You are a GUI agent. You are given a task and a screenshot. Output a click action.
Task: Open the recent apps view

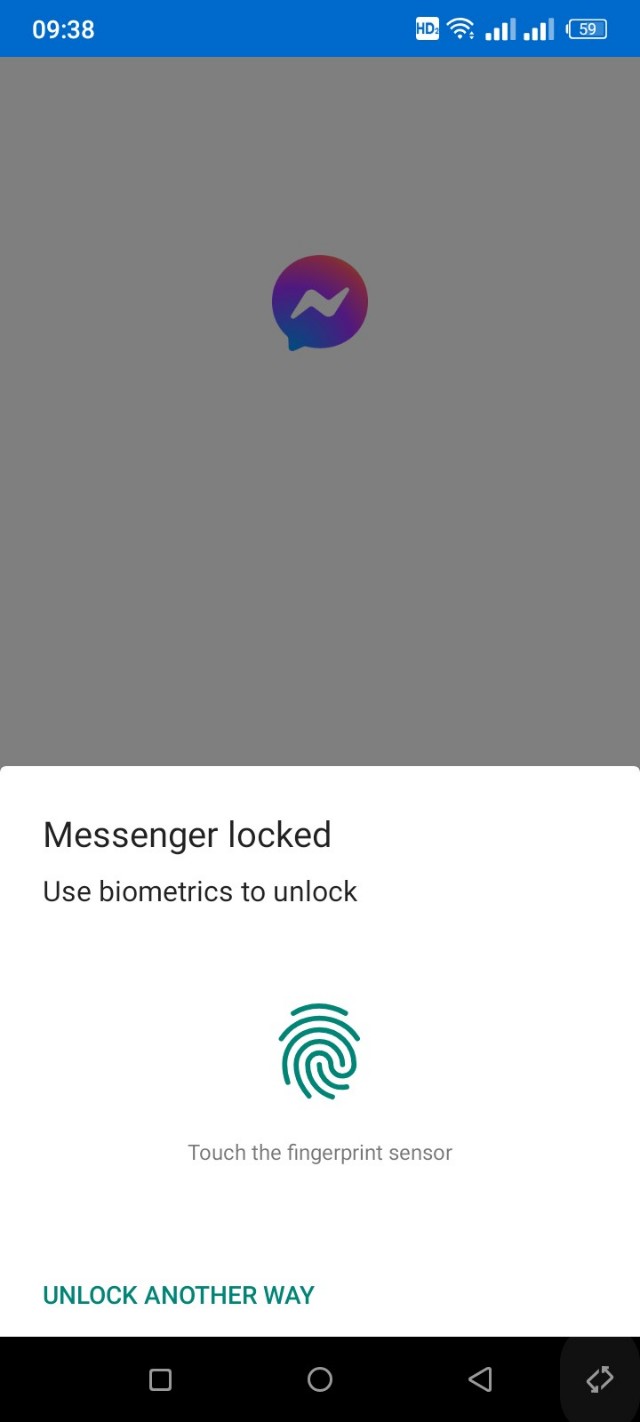click(160, 1380)
